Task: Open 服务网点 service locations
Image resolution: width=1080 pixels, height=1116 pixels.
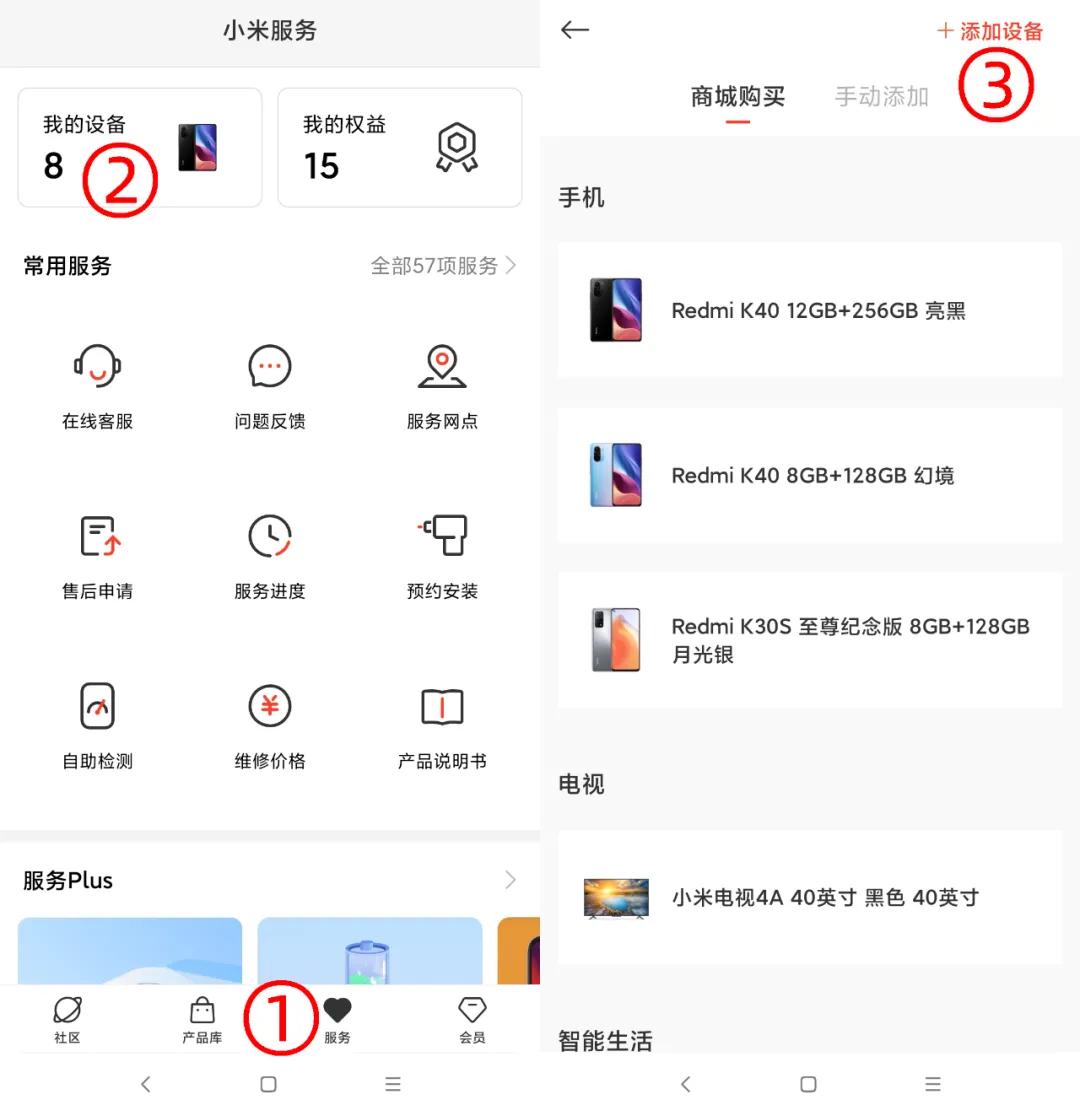Action: pyautogui.click(x=441, y=384)
